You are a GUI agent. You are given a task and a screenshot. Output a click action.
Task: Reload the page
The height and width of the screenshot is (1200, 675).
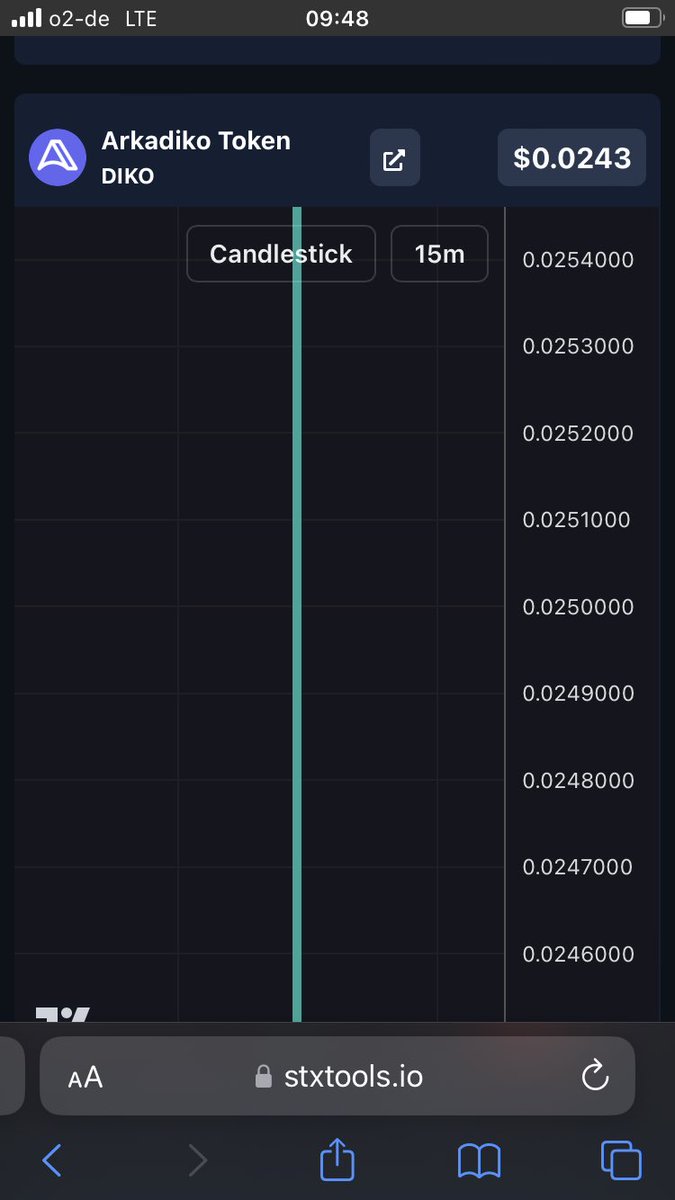[x=595, y=1076]
